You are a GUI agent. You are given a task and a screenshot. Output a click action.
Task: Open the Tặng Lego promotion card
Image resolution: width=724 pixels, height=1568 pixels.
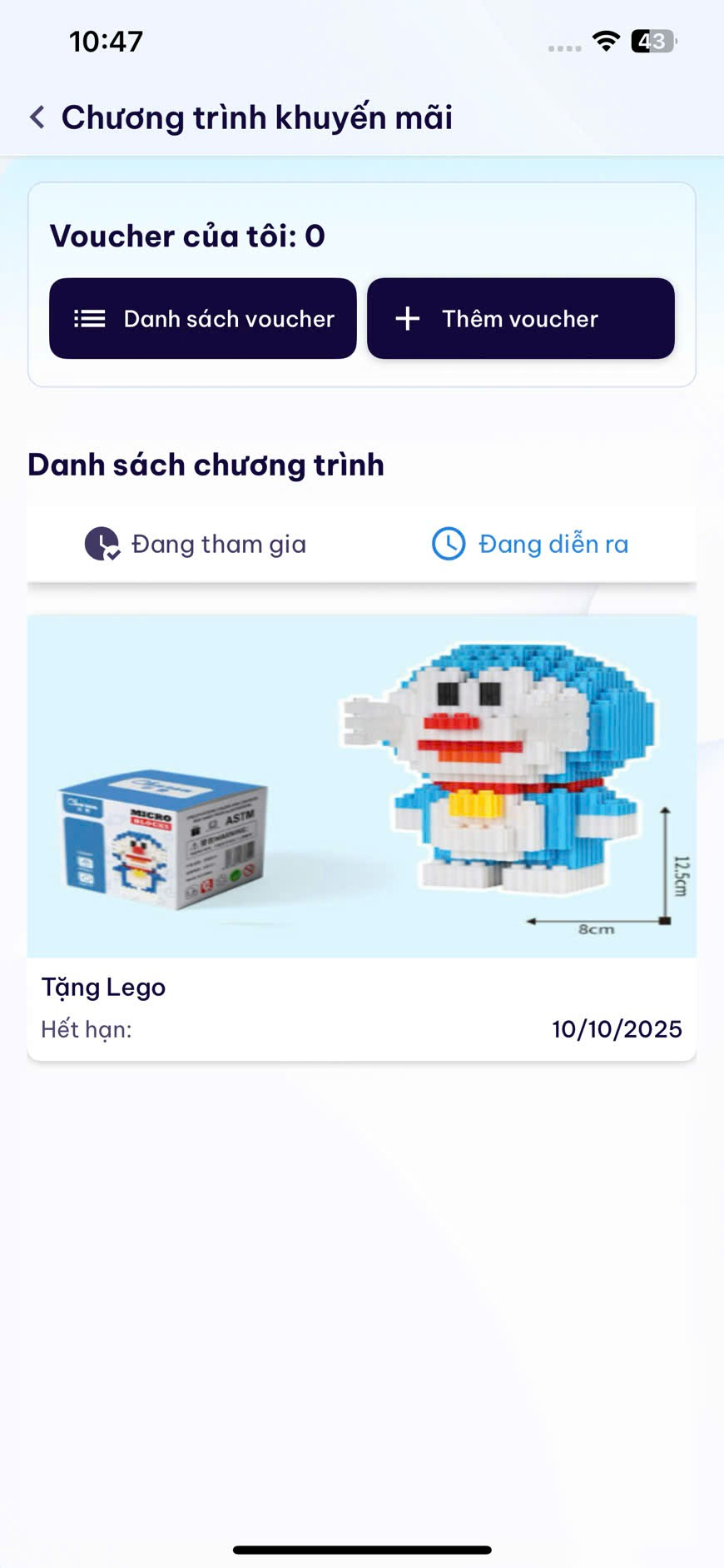[x=362, y=837]
